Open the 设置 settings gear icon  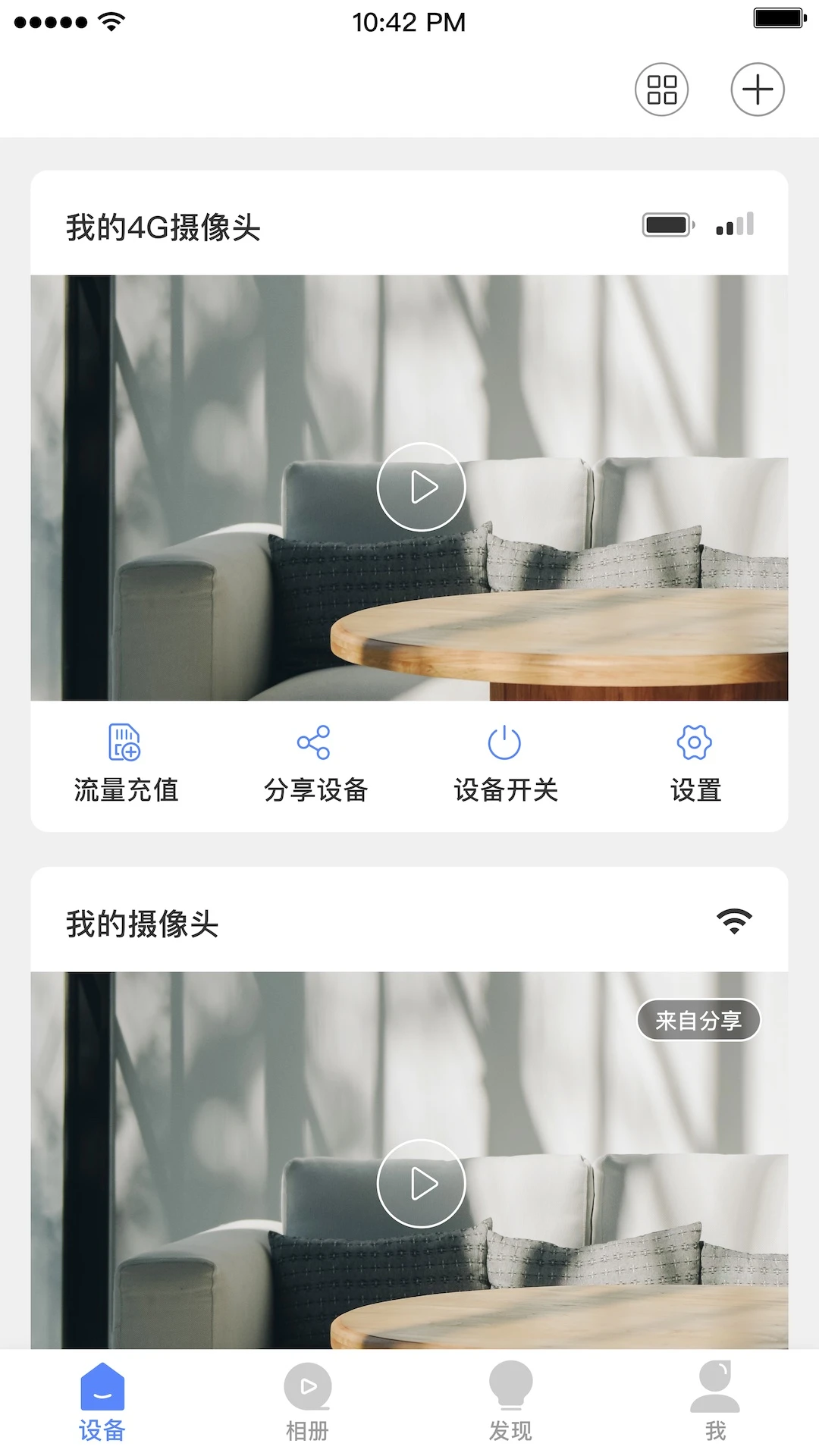point(694,743)
